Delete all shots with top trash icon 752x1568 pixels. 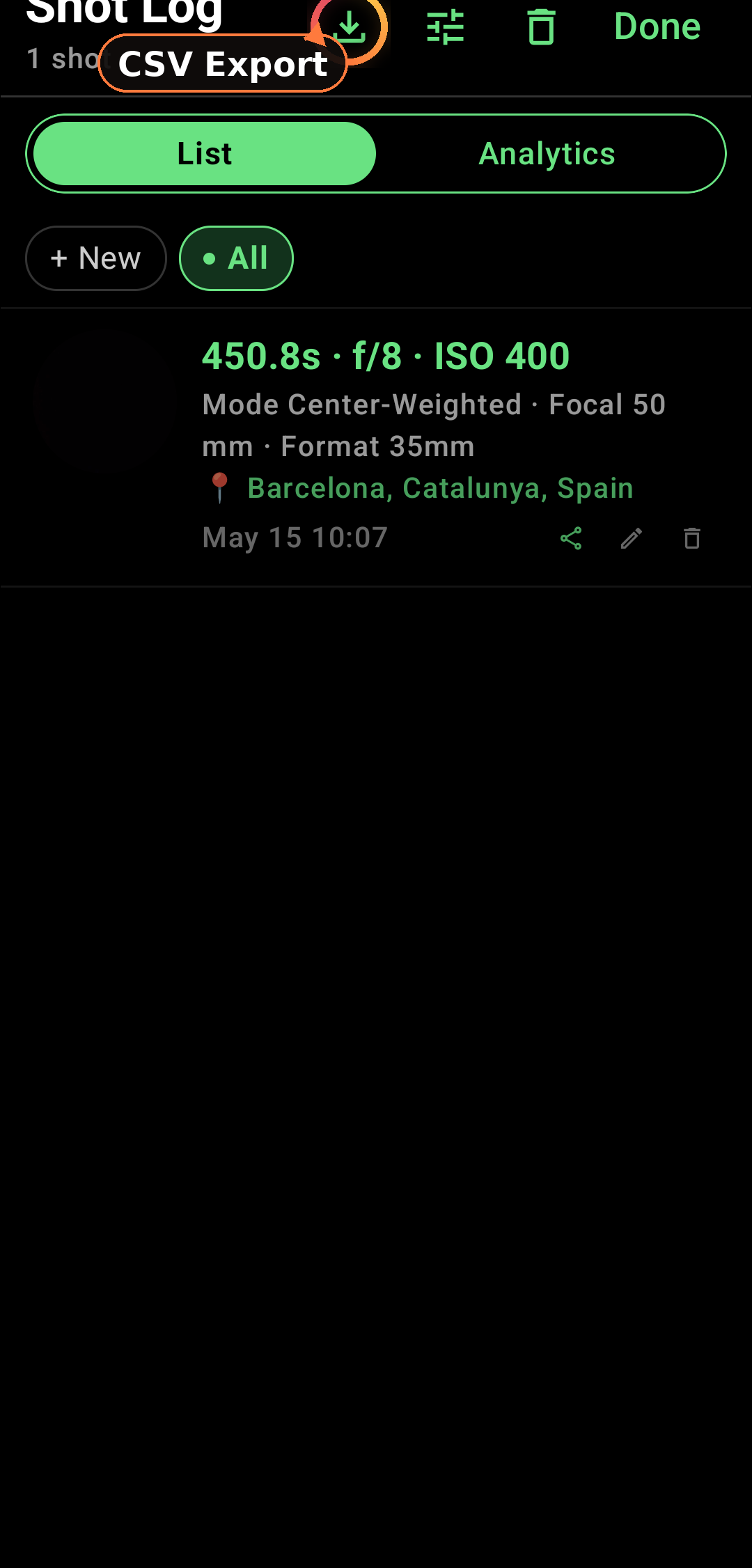pyautogui.click(x=541, y=28)
